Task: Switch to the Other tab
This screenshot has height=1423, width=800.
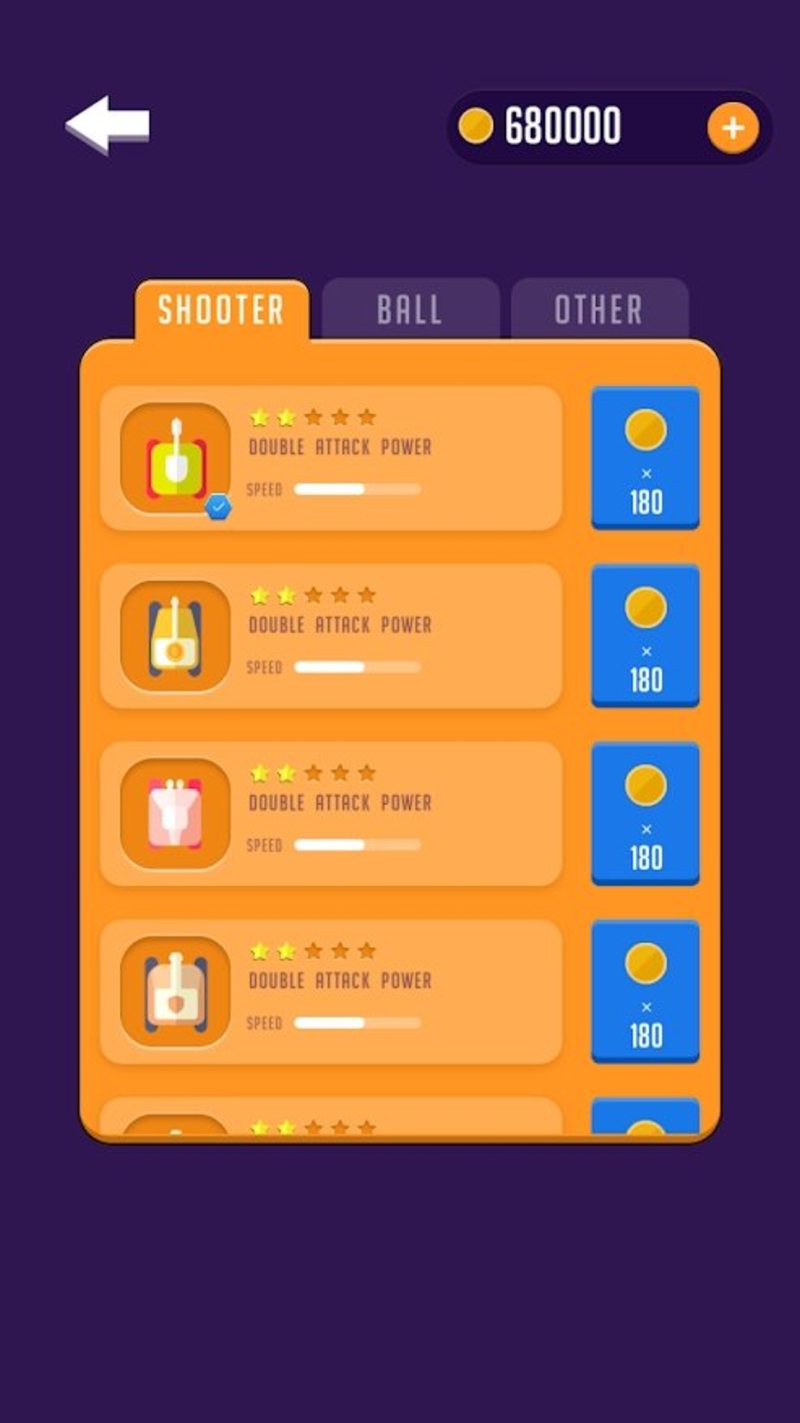Action: point(599,309)
